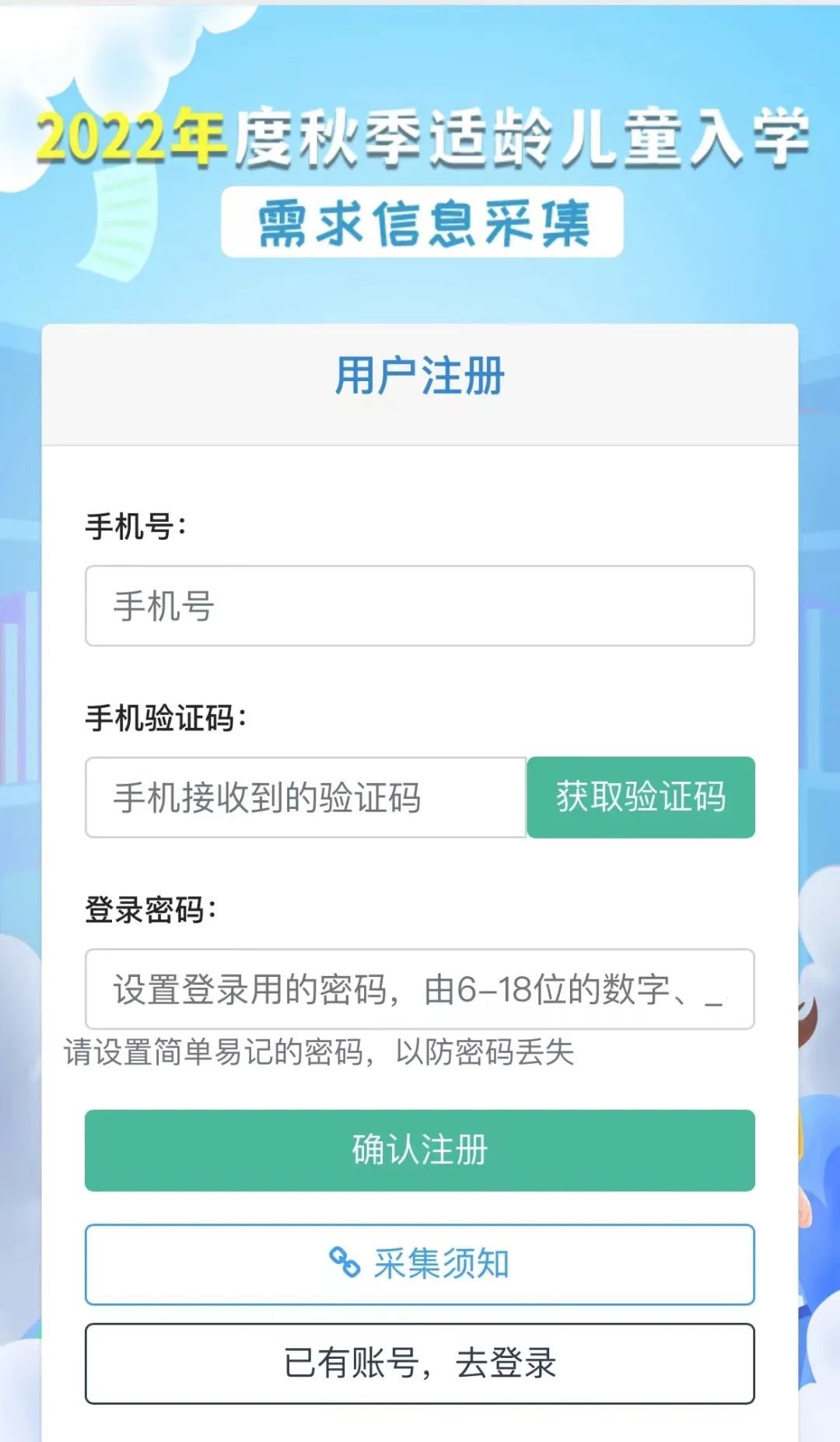840x1442 pixels.
Task: Select the 登录密码 password field
Action: [419, 989]
